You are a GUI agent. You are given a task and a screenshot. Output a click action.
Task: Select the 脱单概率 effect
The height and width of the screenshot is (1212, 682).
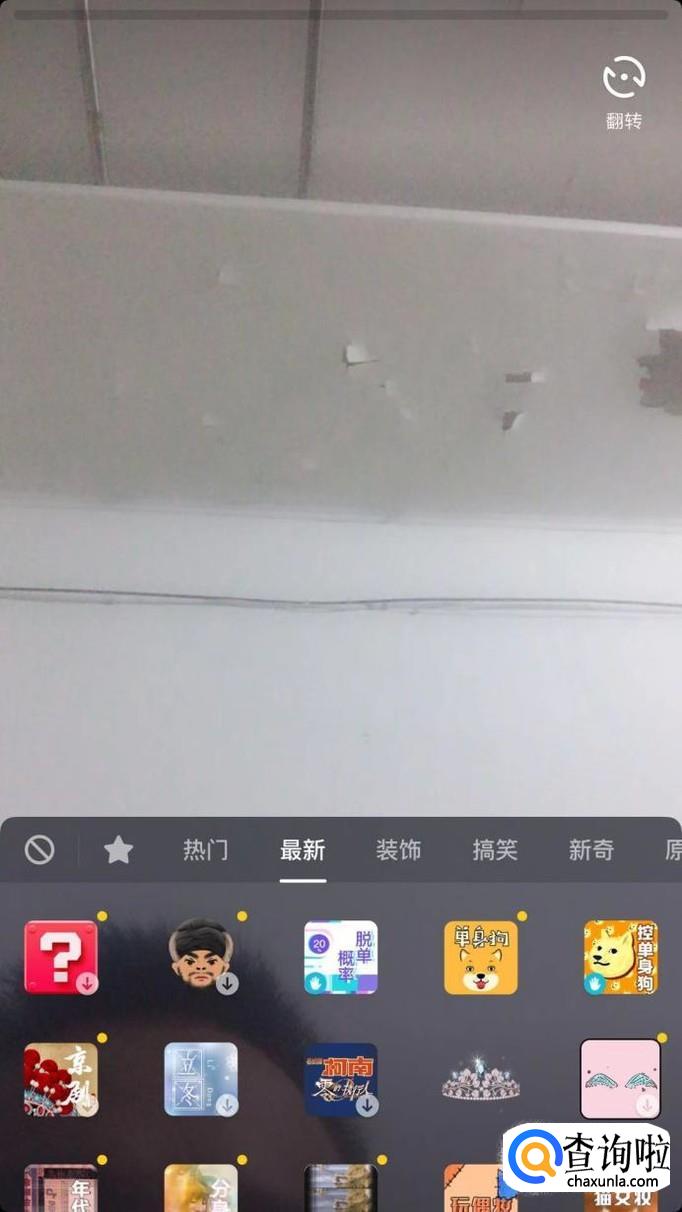click(x=341, y=957)
